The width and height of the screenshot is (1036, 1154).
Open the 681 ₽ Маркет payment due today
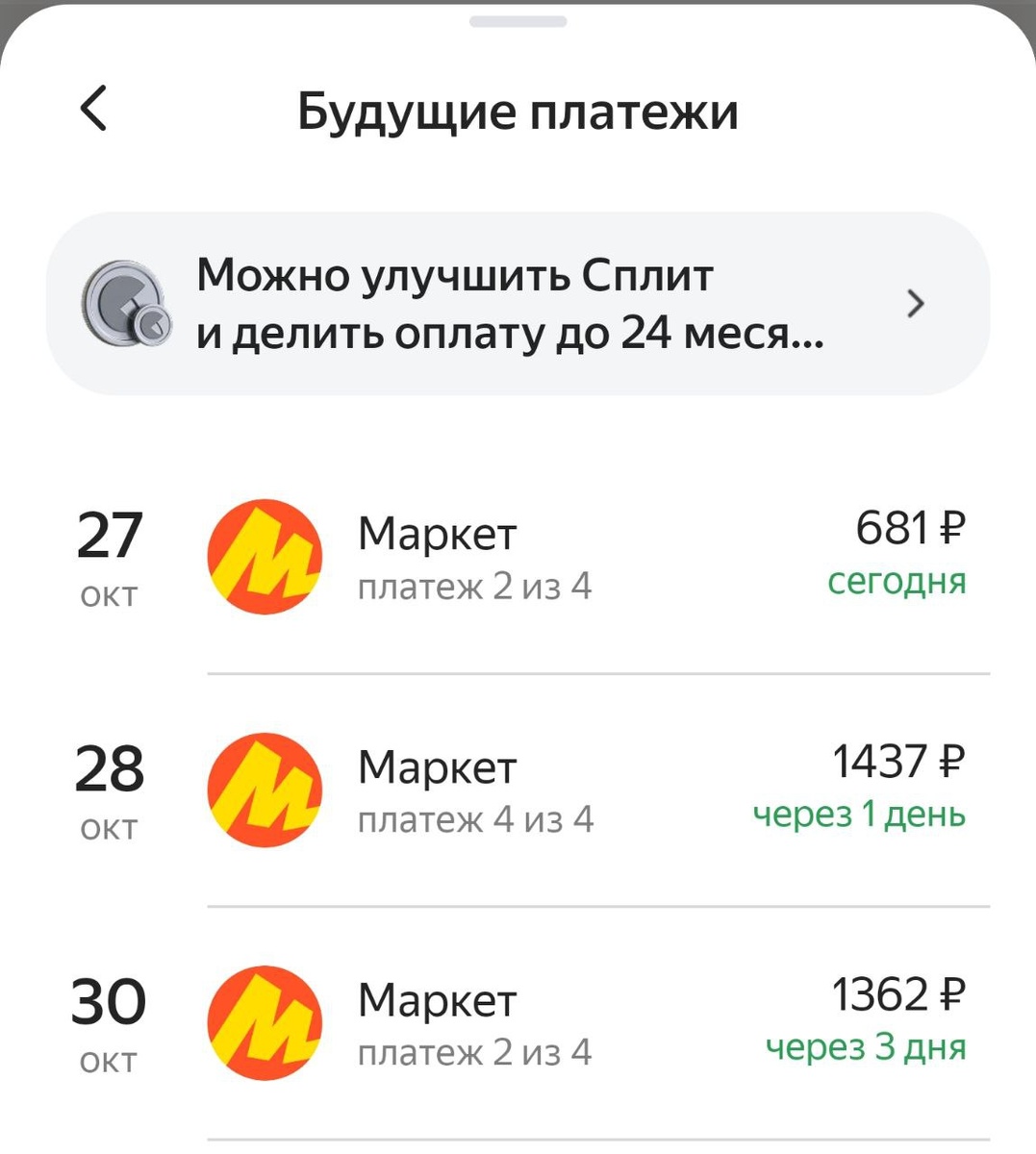click(x=518, y=558)
